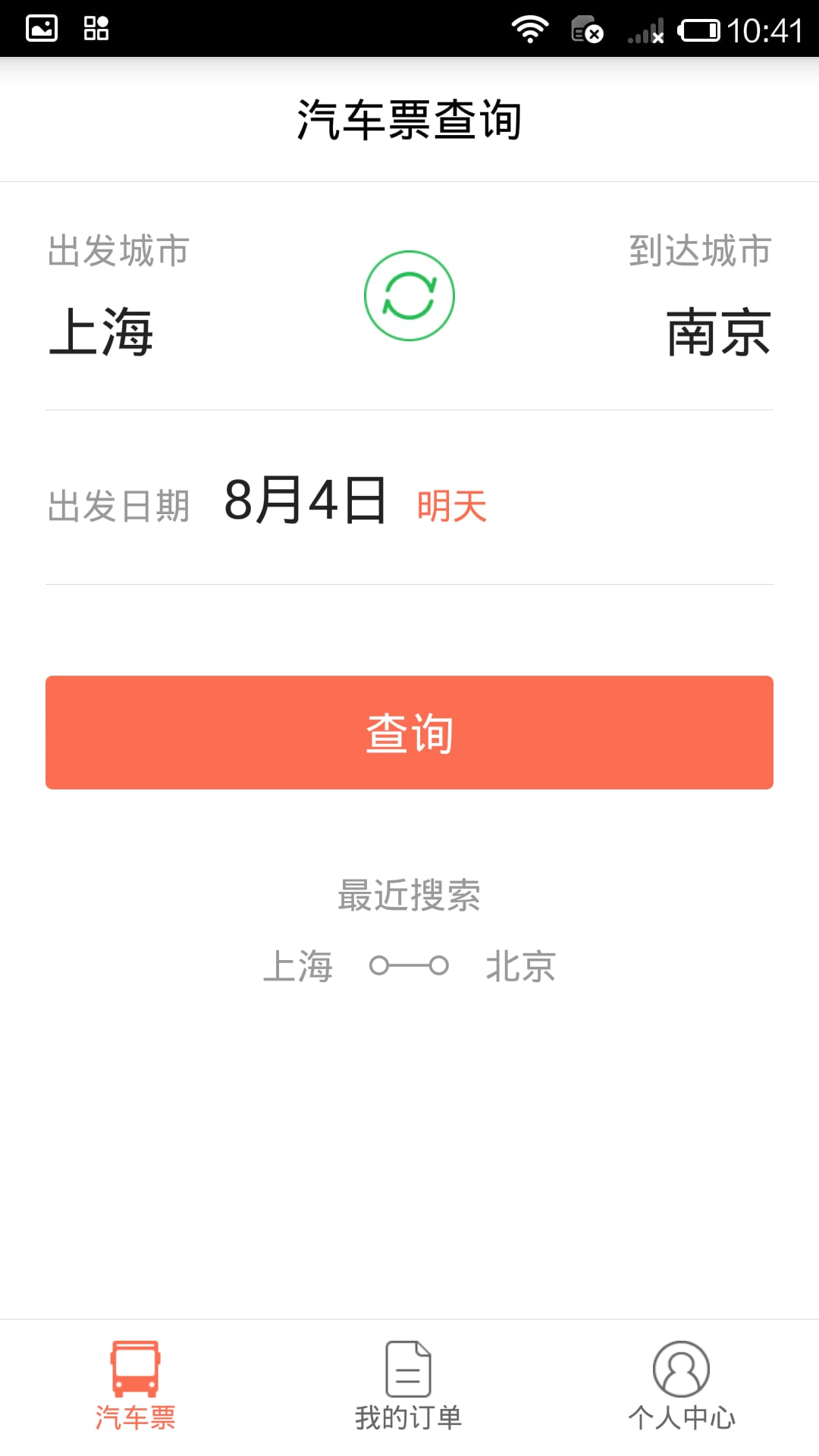Viewport: 819px width, 1456px height.
Task: Click the 汽车票查询 title text
Action: (409, 119)
